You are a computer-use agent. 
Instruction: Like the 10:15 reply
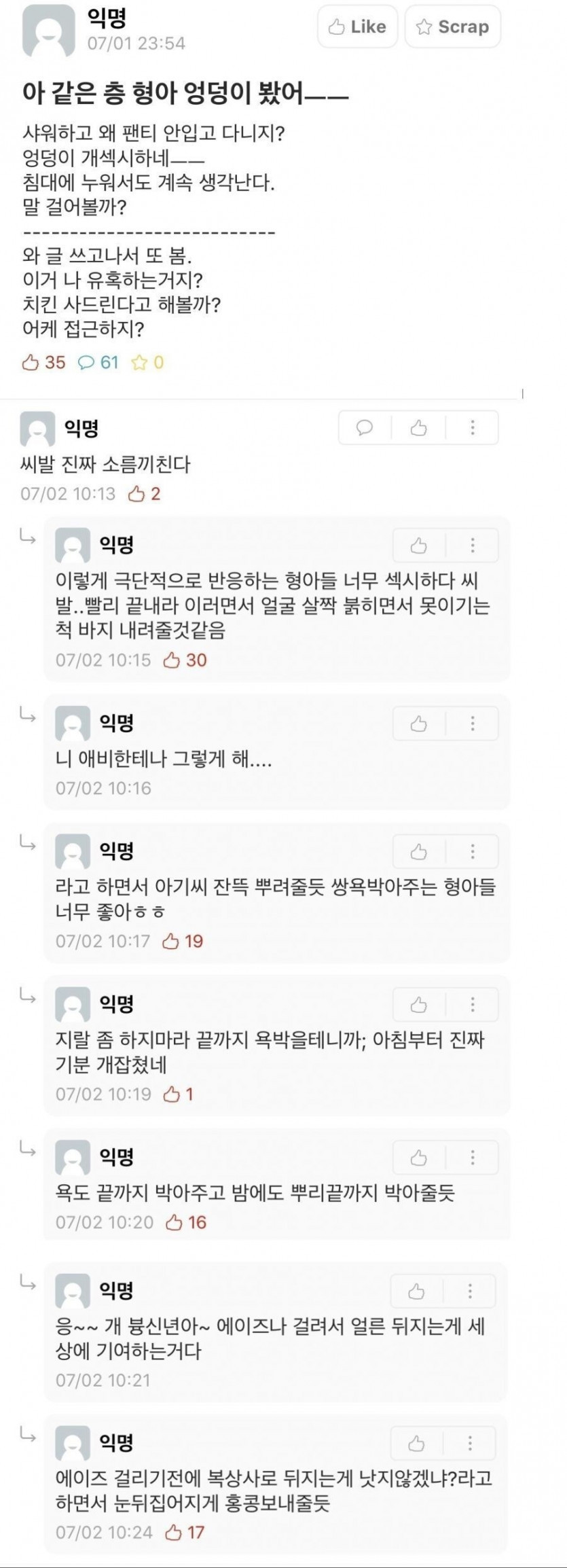419,545
